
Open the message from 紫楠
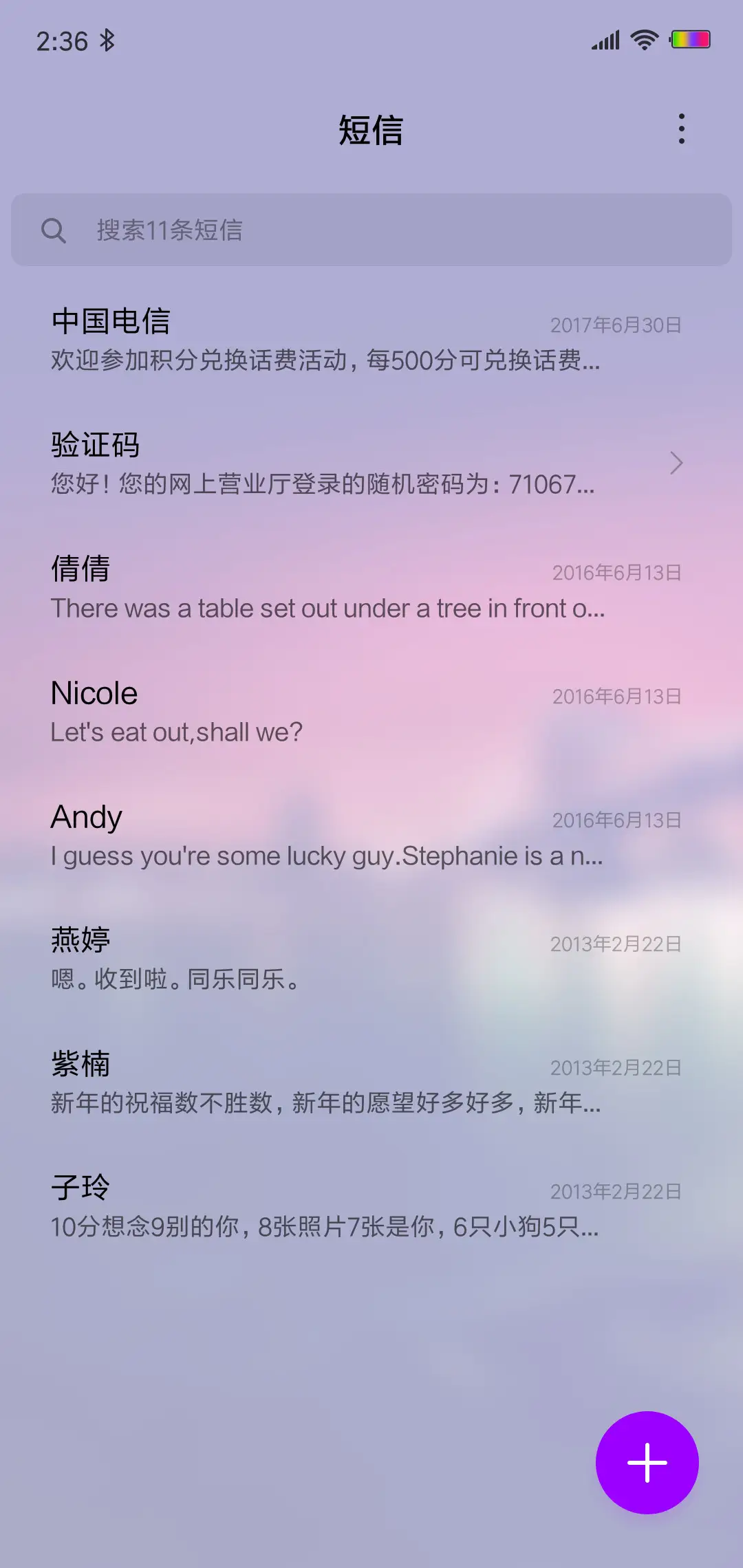[x=365, y=1083]
